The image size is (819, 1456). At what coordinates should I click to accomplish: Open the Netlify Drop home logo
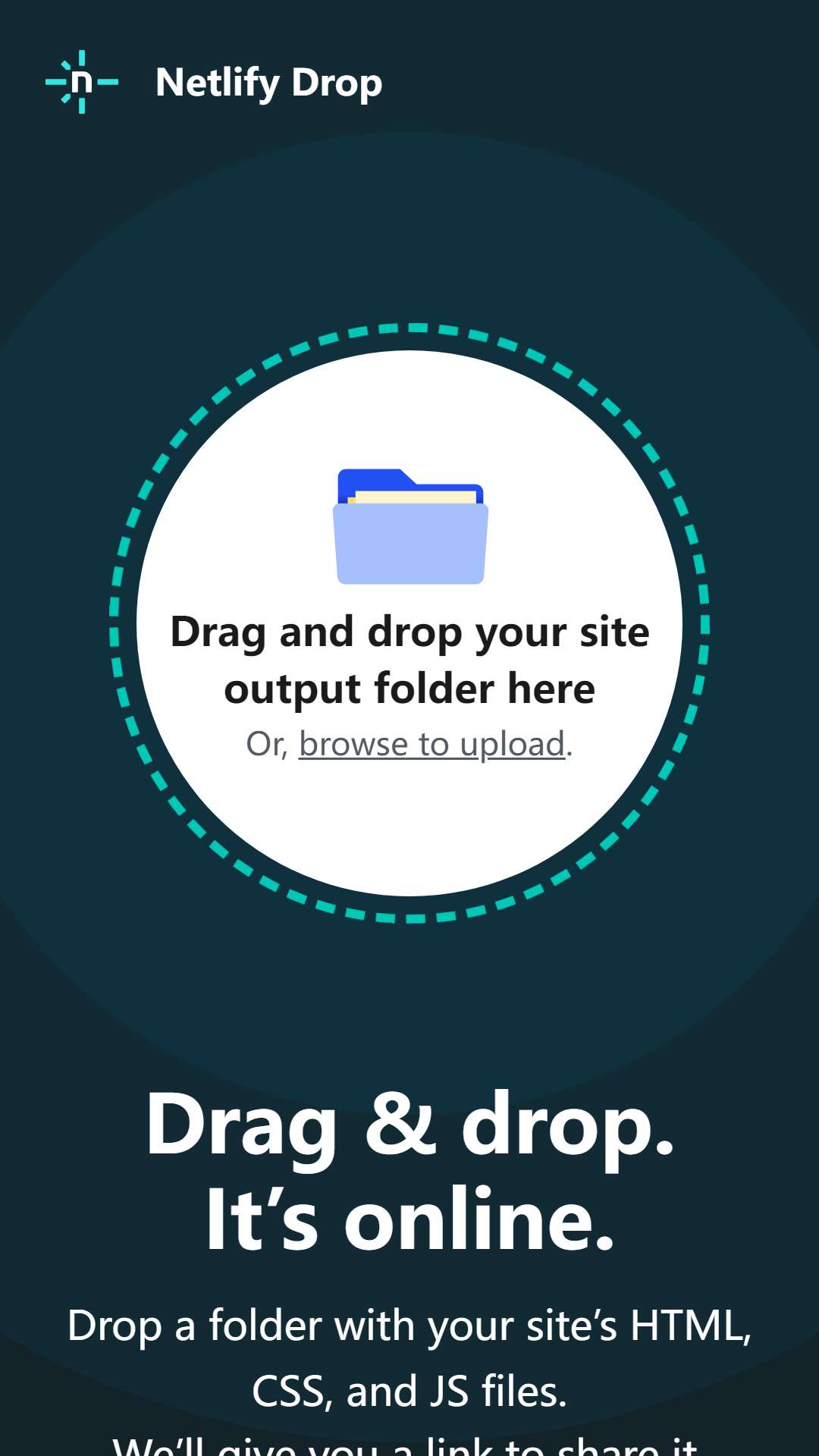pos(213,82)
